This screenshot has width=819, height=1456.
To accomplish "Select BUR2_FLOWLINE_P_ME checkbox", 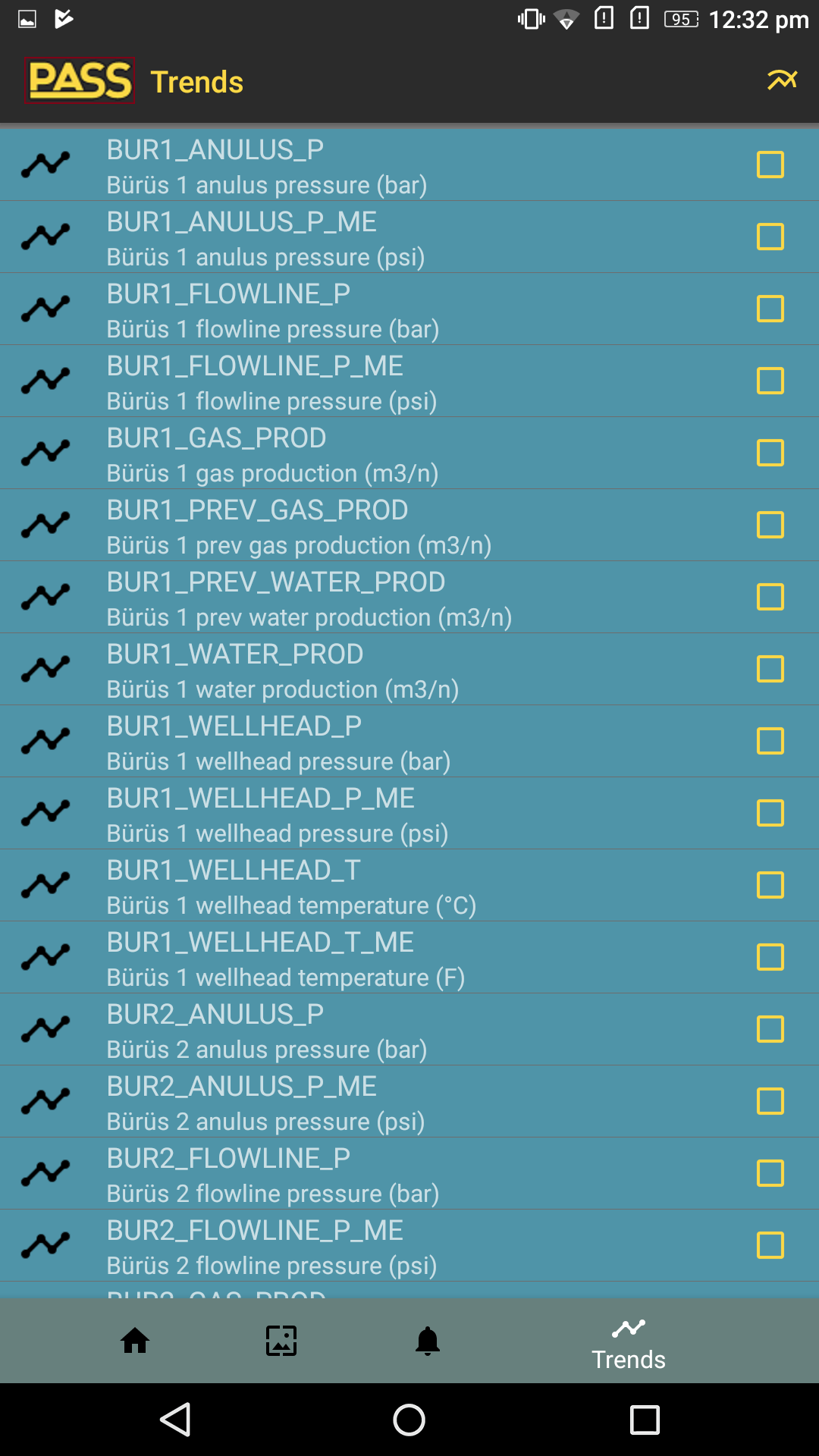I will [770, 1245].
